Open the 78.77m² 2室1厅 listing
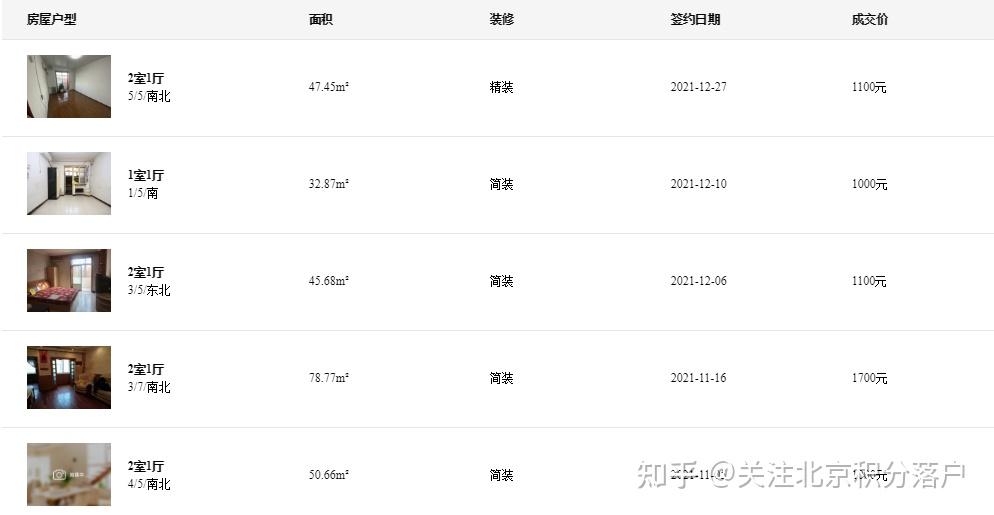994x515 pixels. (145, 369)
